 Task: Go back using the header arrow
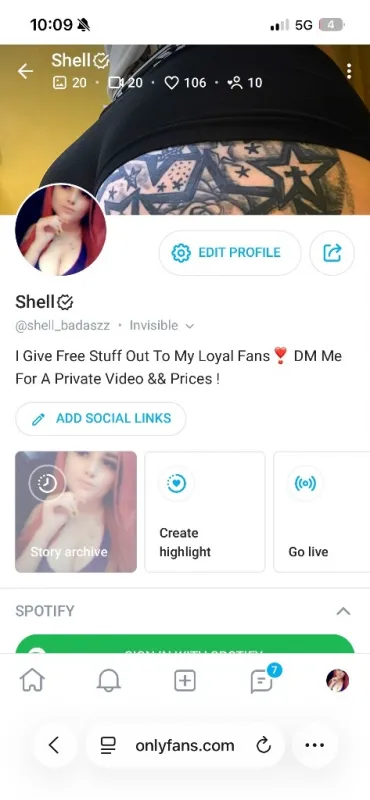tap(25, 71)
